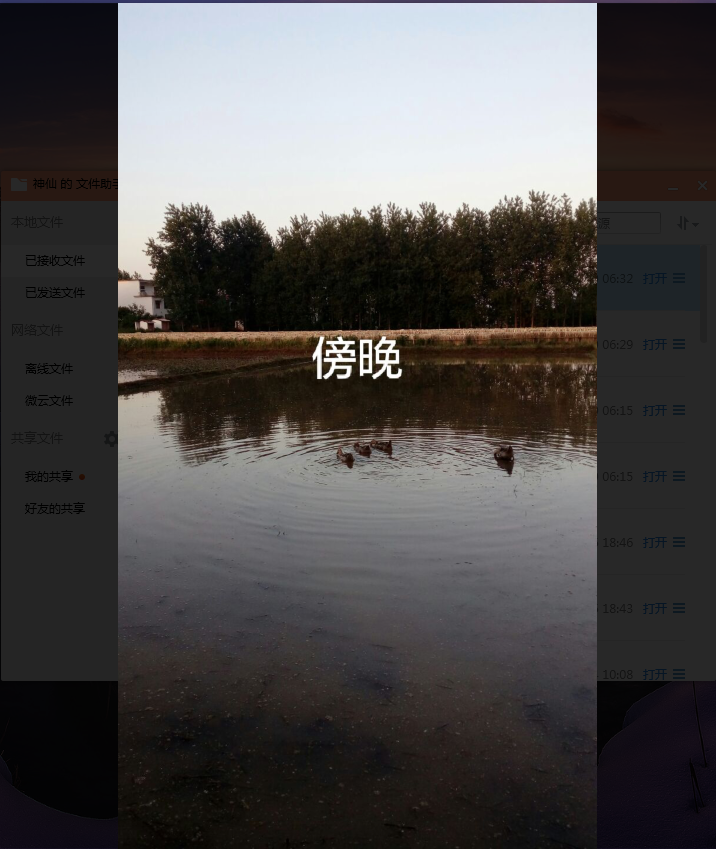Select 离线文件 under 网络文件
Screen dimensions: 716x849
[x=49, y=368]
